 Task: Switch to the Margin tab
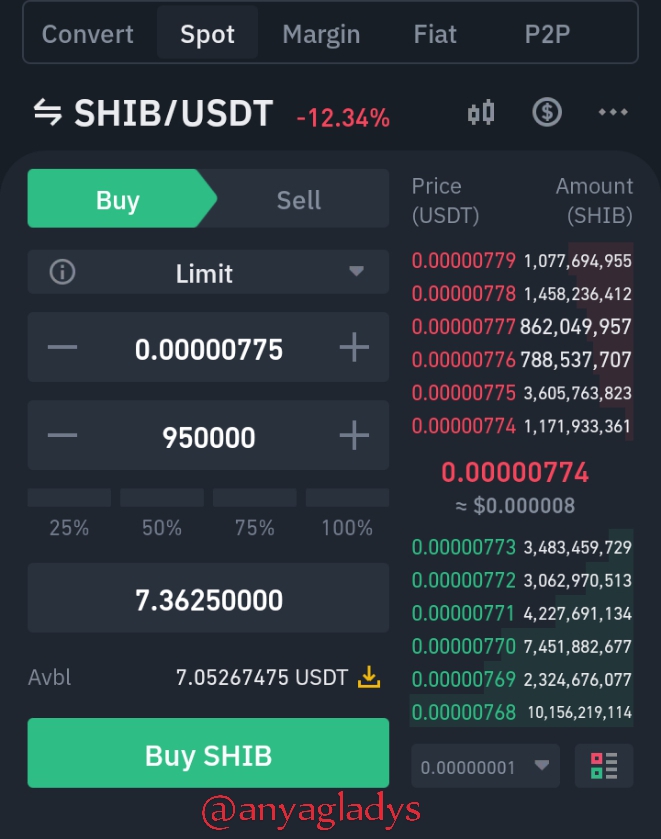(321, 34)
